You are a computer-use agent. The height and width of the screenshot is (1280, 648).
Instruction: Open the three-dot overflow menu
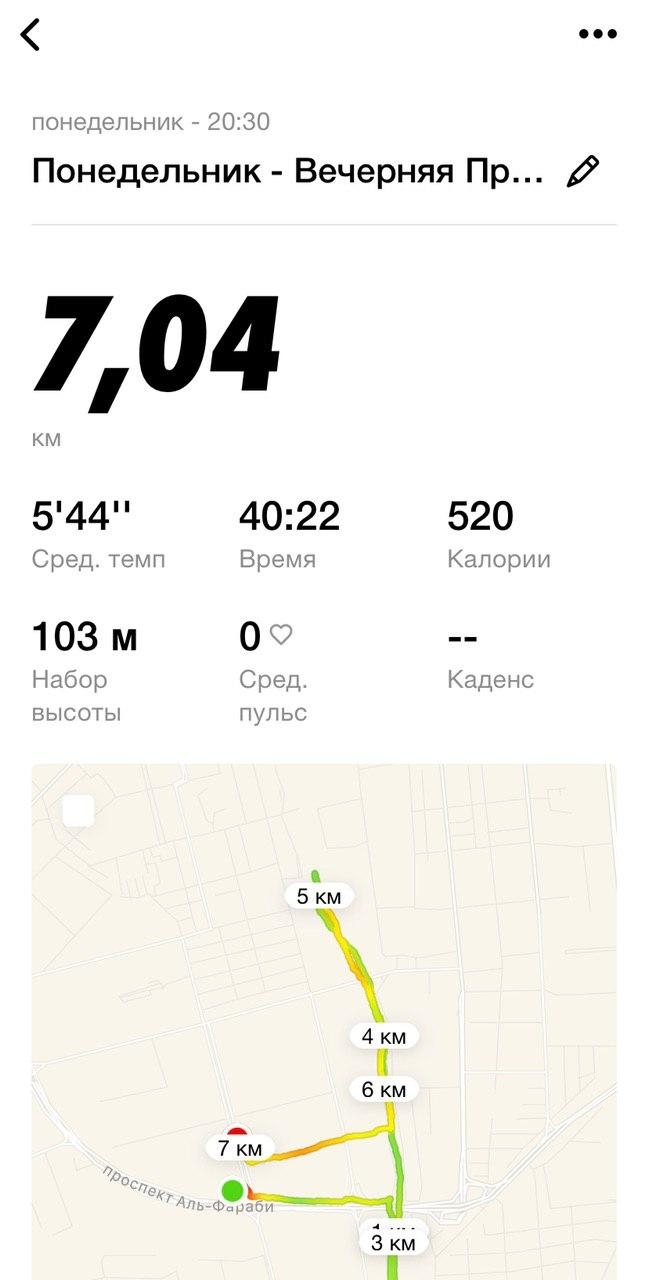[597, 34]
